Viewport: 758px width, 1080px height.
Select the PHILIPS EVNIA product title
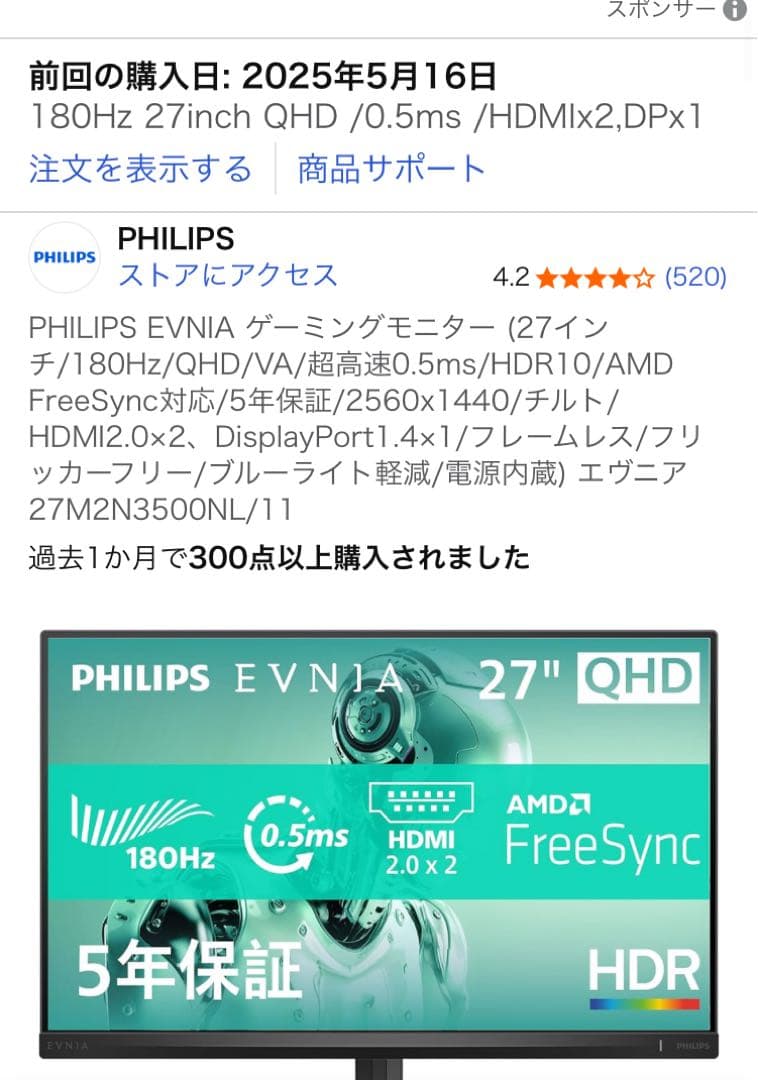click(x=370, y=415)
